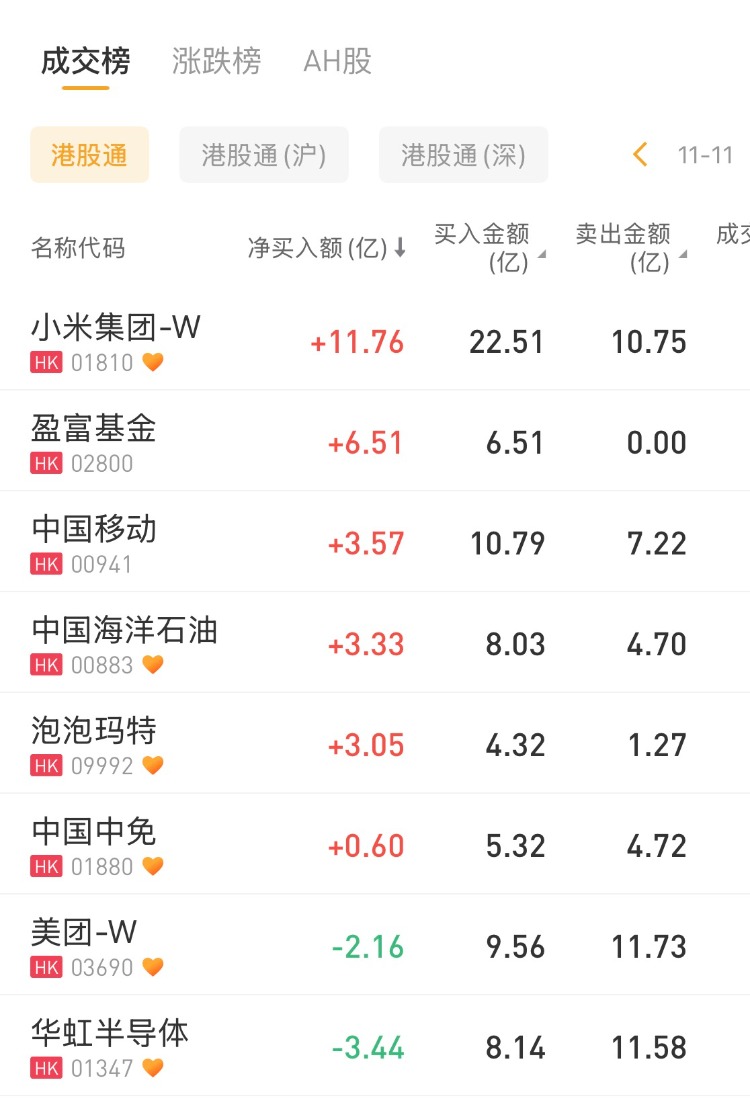Screen dimensions: 750x1113
Task: Open 盈富基金 stock details
Action: [94, 441]
